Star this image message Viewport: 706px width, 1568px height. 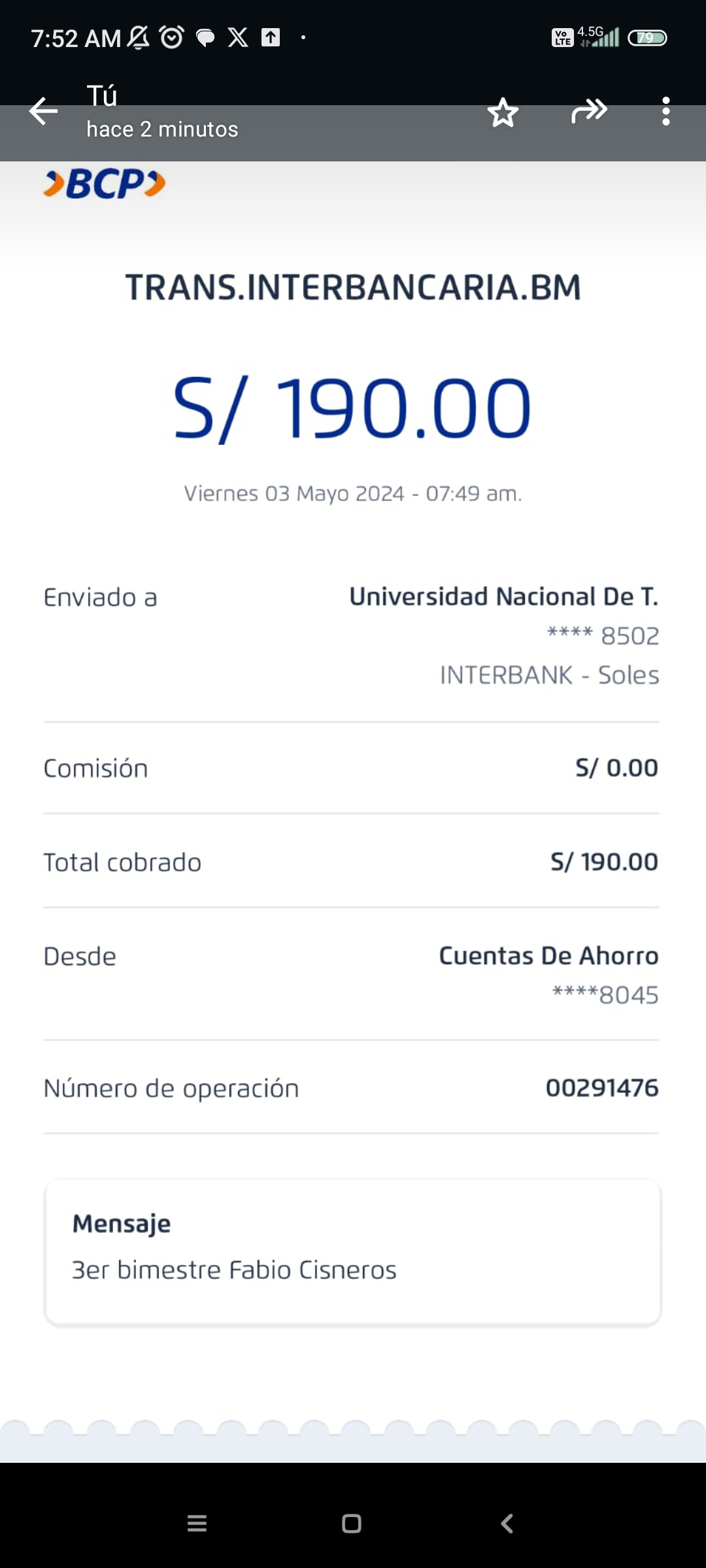coord(503,112)
